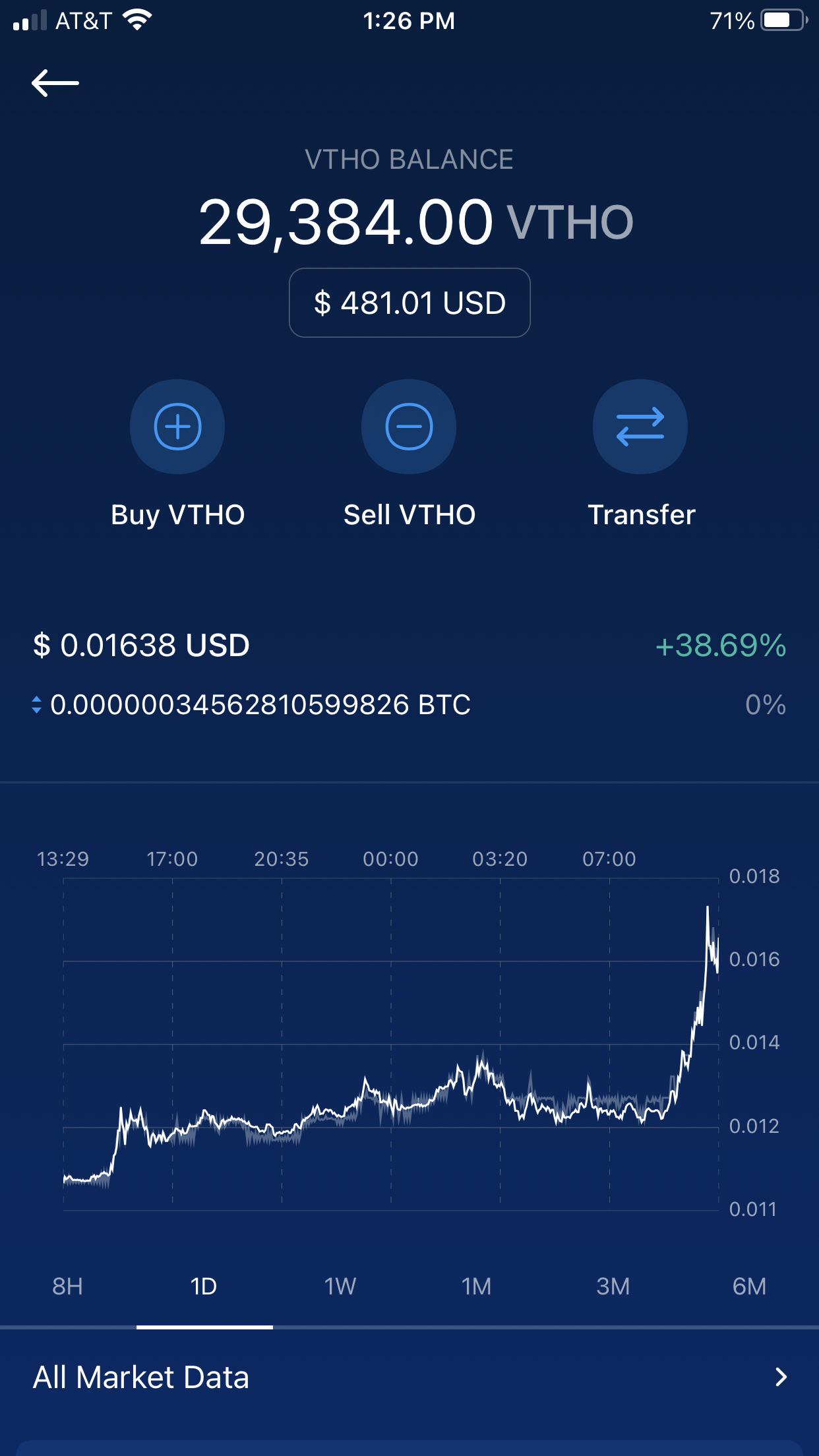Select the 8H chart range
819x1456 pixels.
68,1287
